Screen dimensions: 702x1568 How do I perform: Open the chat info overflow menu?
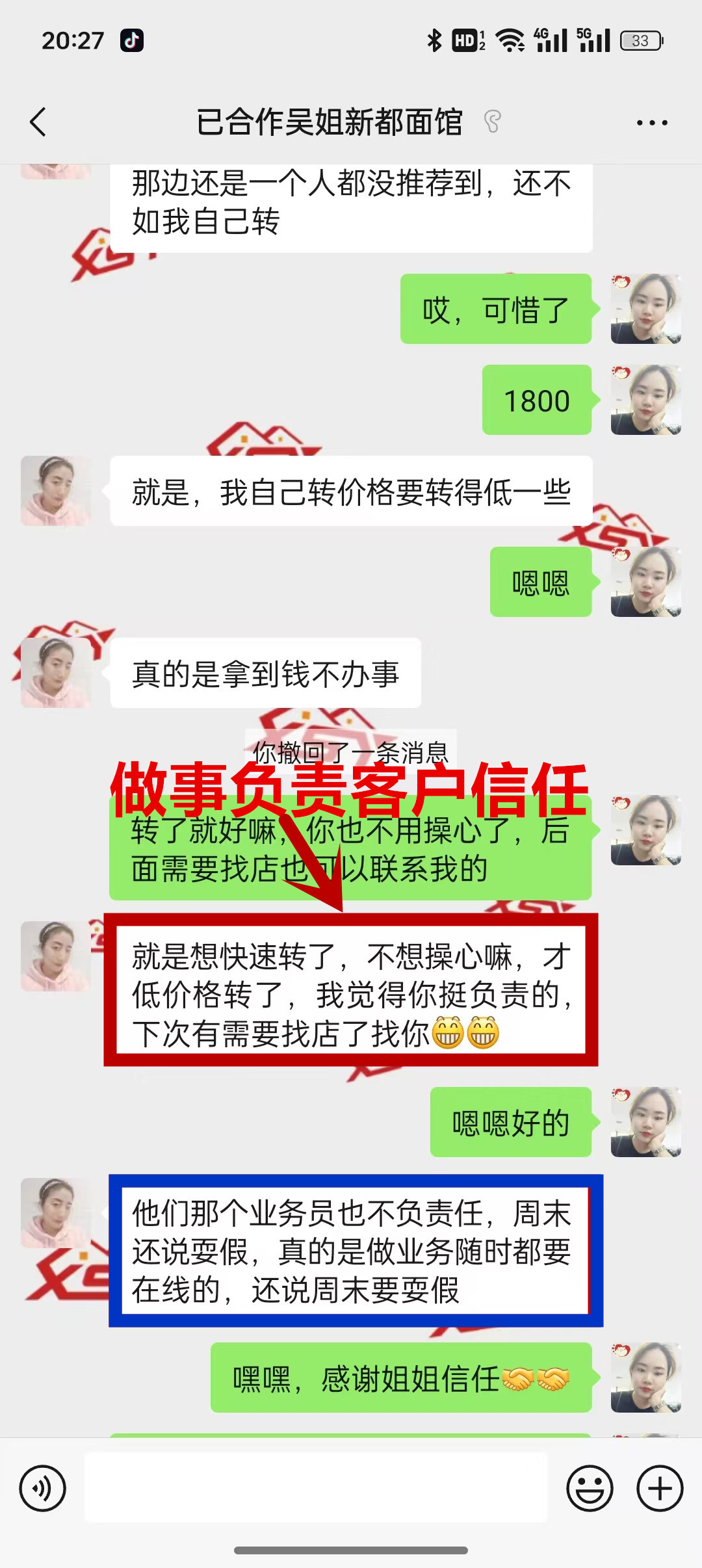click(652, 122)
